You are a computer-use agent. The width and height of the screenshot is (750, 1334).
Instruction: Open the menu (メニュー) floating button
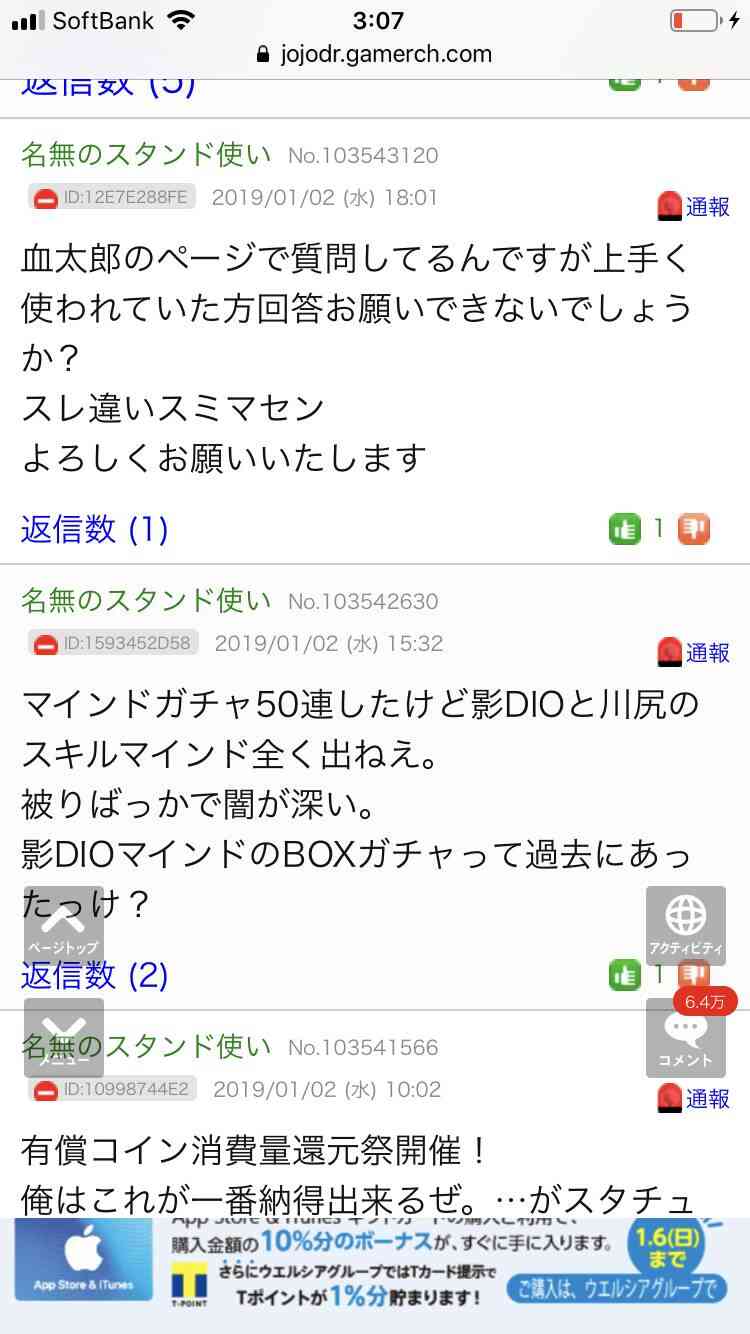[63, 1038]
